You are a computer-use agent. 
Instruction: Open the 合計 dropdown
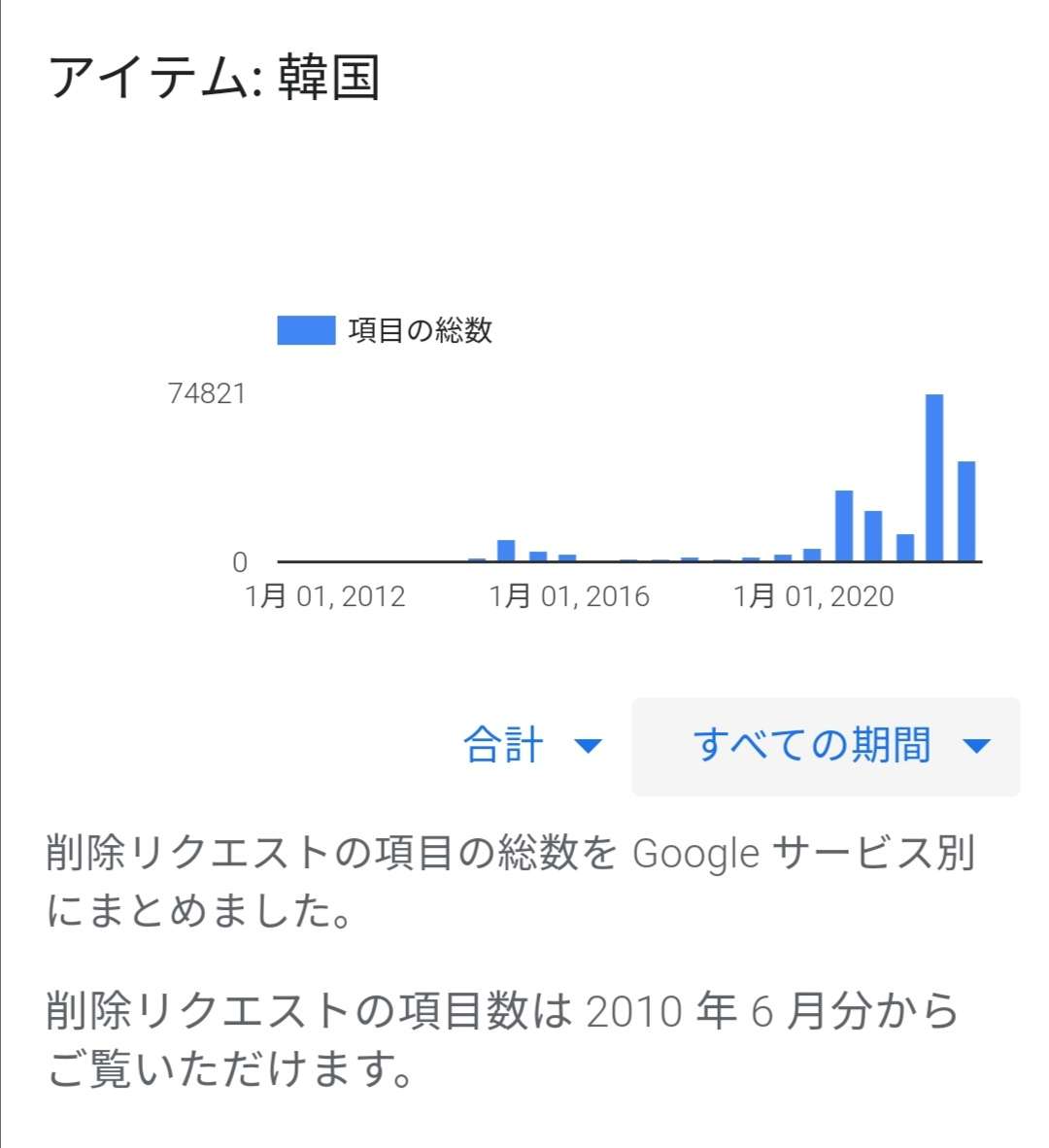tap(532, 746)
